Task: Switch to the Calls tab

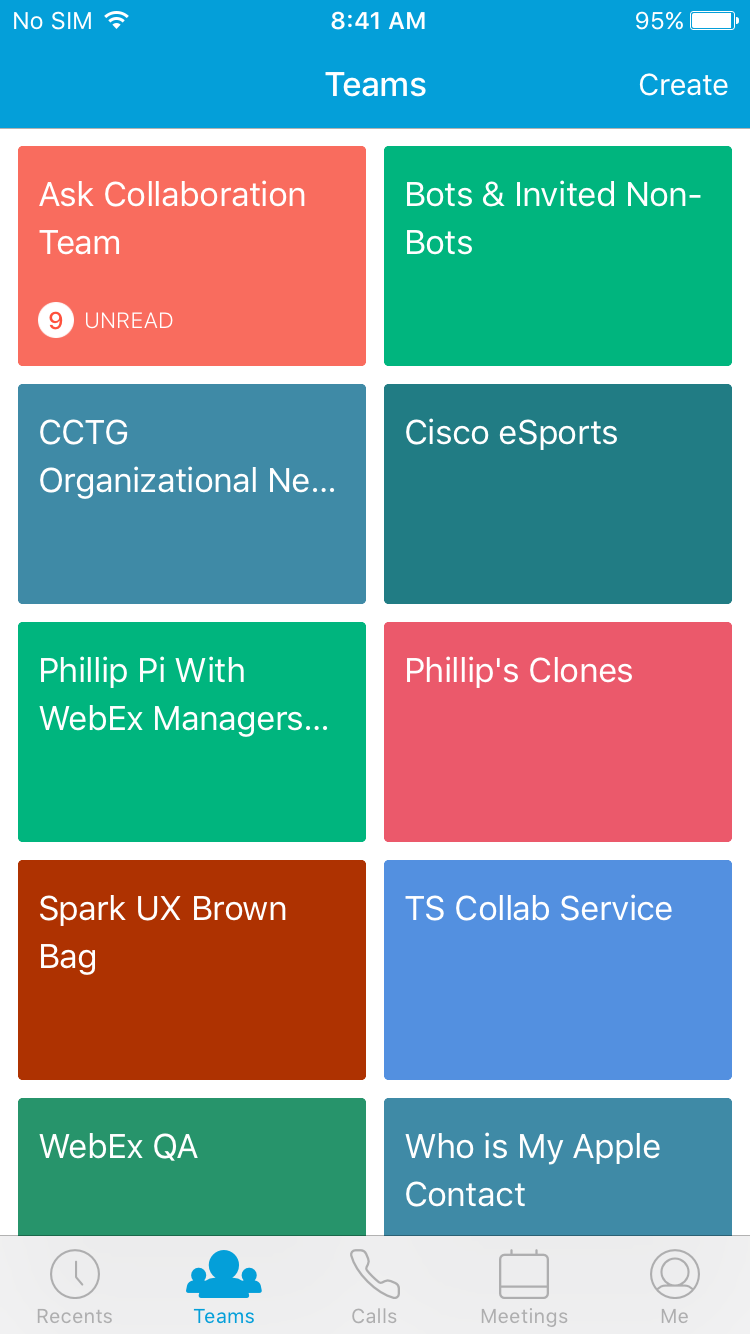Action: coord(374,1286)
